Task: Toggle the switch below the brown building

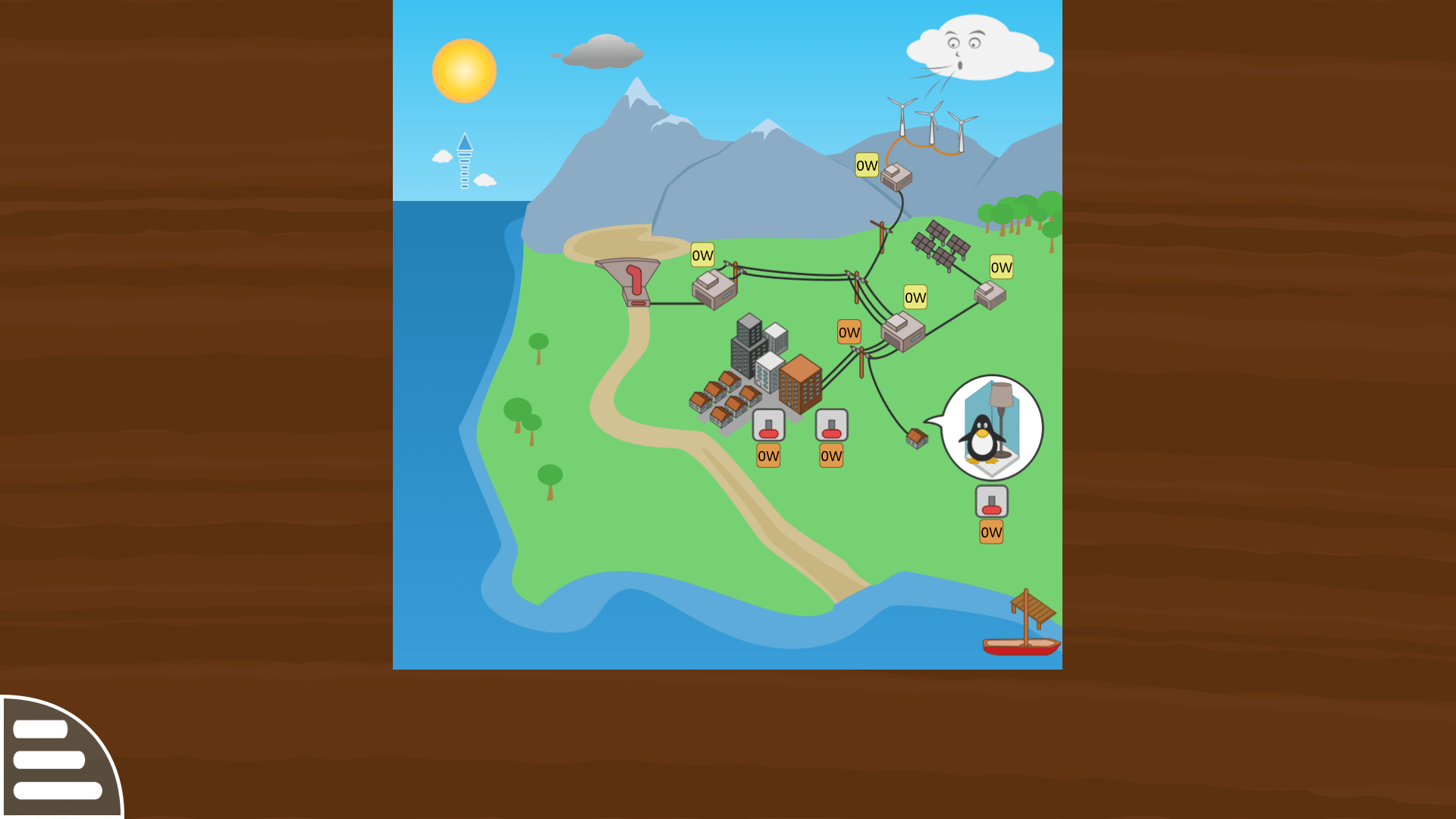Action: point(831,425)
